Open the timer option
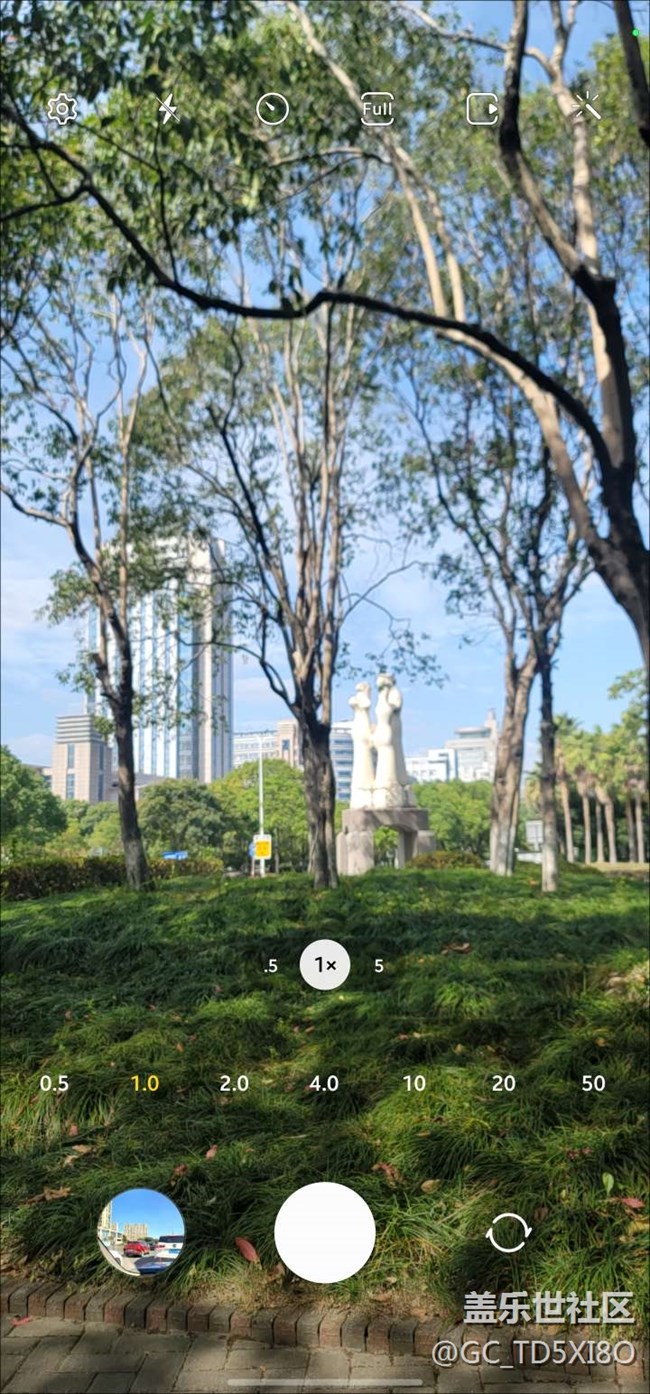The width and height of the screenshot is (650, 1394). coord(272,109)
